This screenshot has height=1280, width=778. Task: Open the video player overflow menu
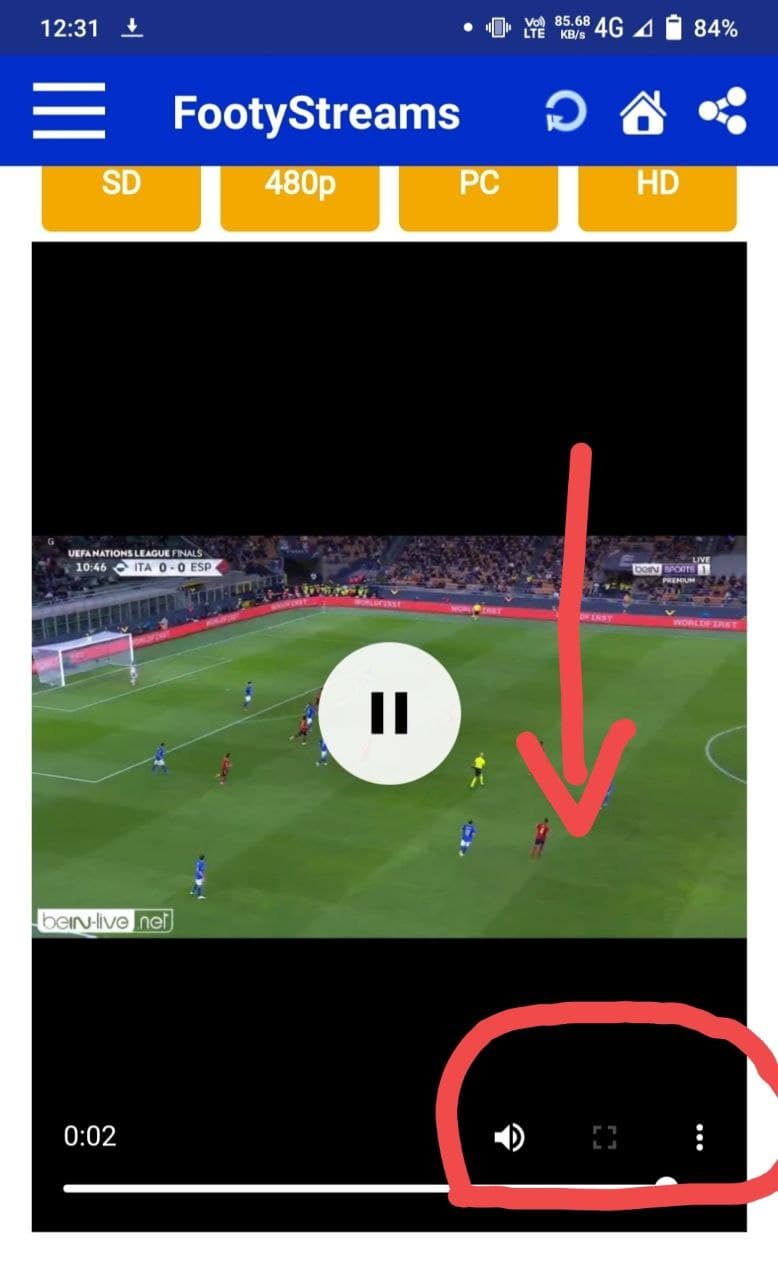click(699, 1137)
